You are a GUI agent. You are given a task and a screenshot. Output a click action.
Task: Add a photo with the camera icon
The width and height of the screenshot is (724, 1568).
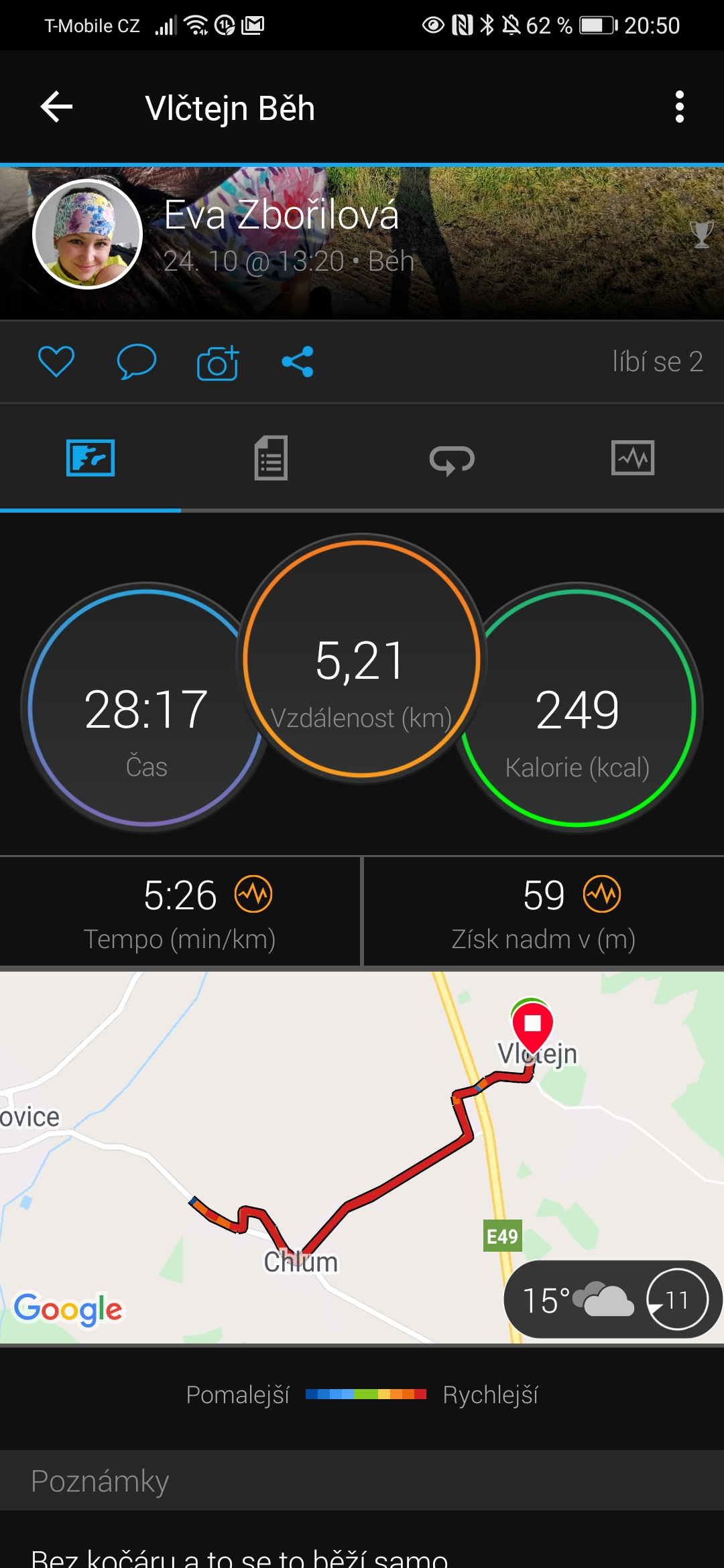(218, 363)
